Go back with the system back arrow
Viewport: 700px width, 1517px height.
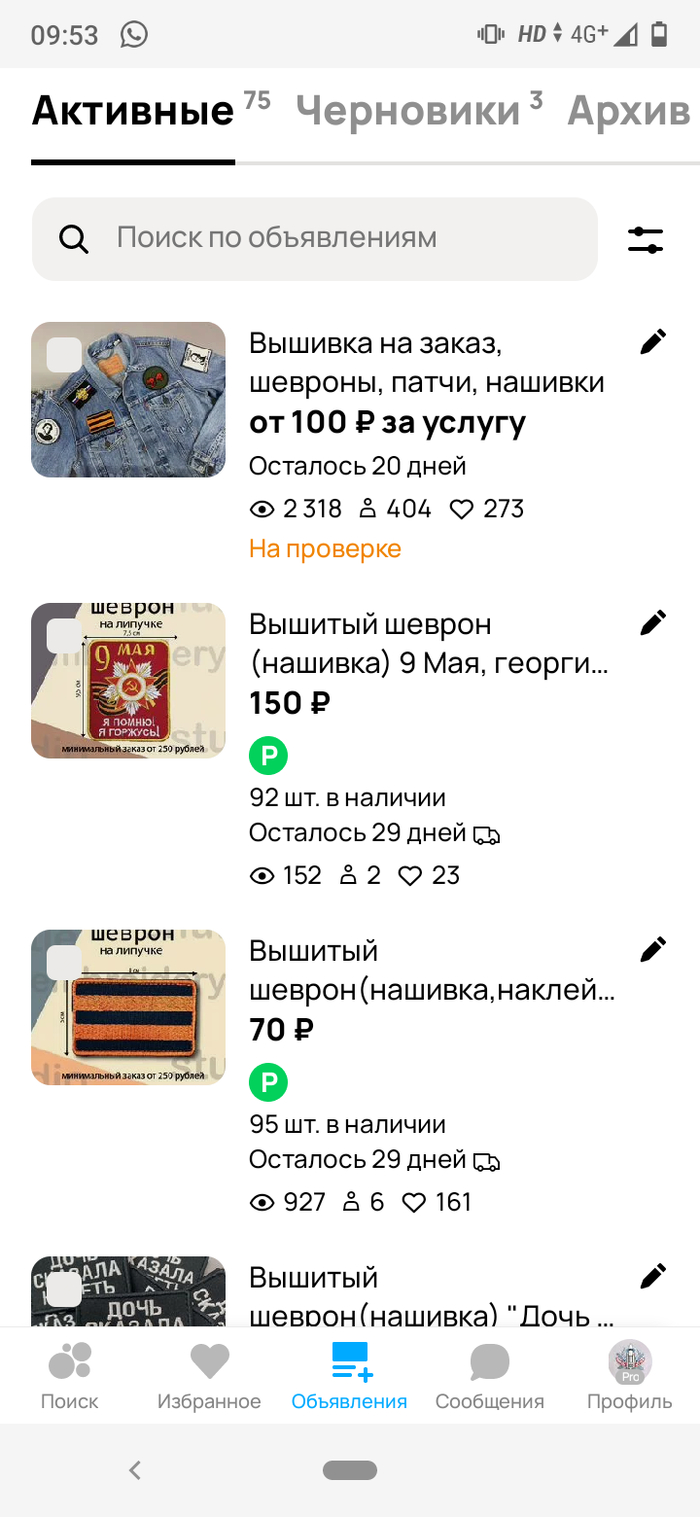coord(136,1470)
